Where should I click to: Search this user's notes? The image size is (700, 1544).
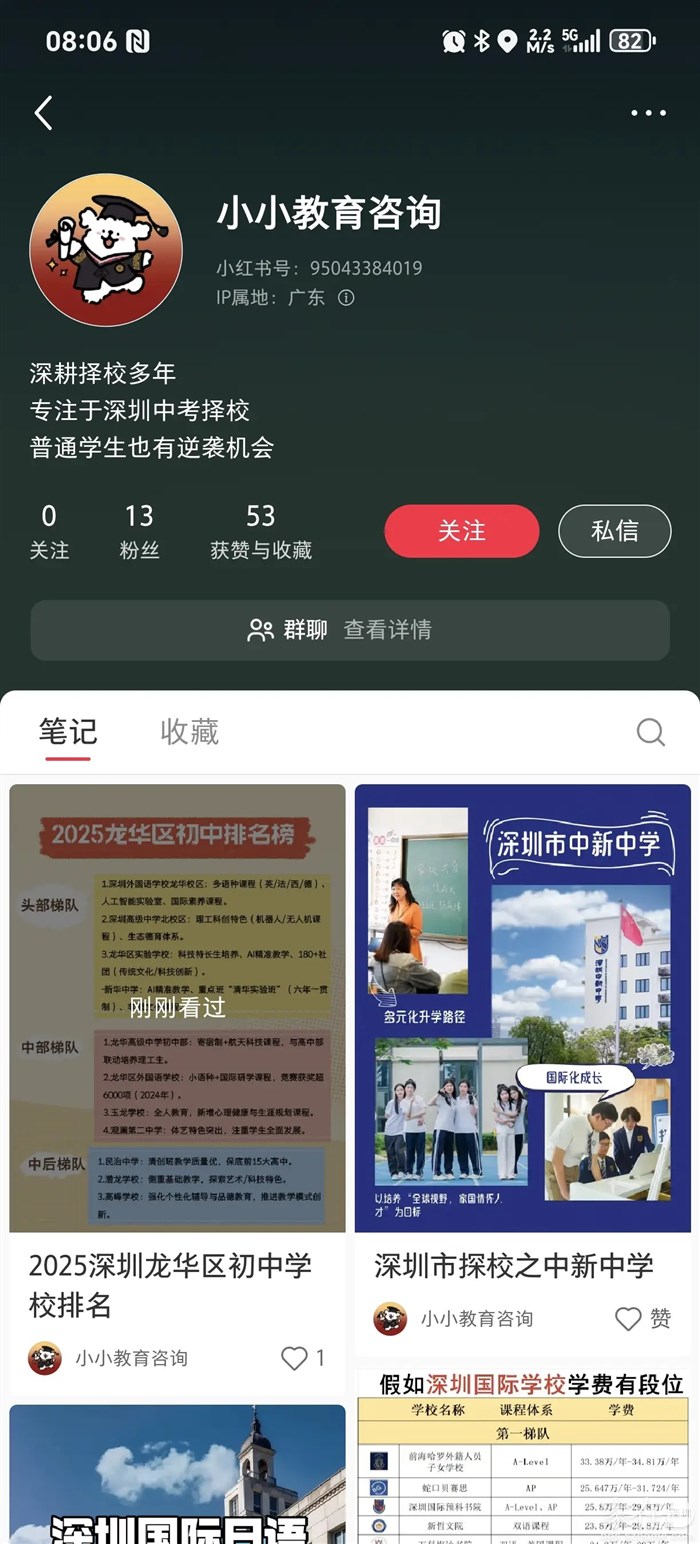(650, 732)
